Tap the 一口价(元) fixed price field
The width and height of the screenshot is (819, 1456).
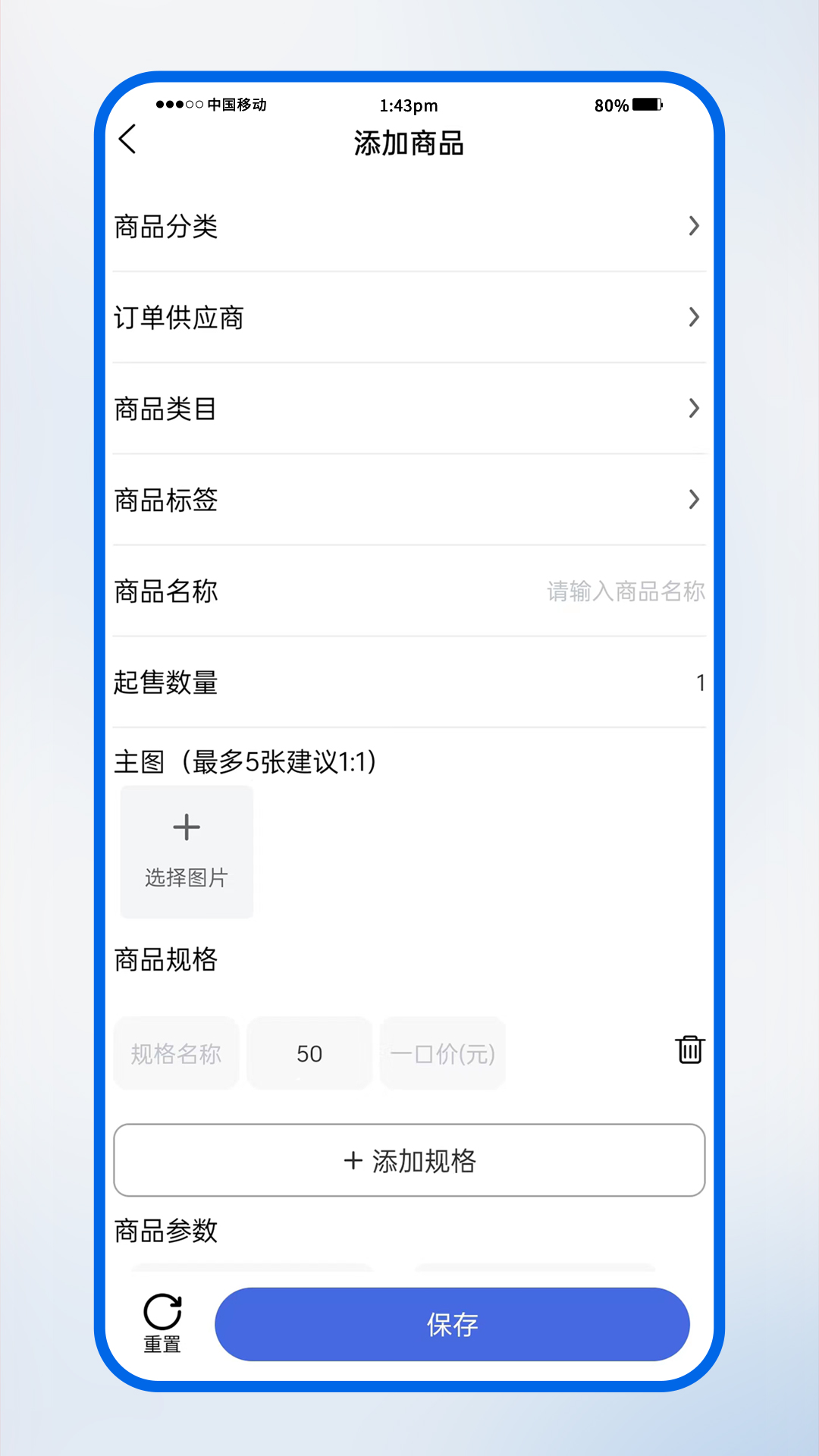tap(442, 1053)
